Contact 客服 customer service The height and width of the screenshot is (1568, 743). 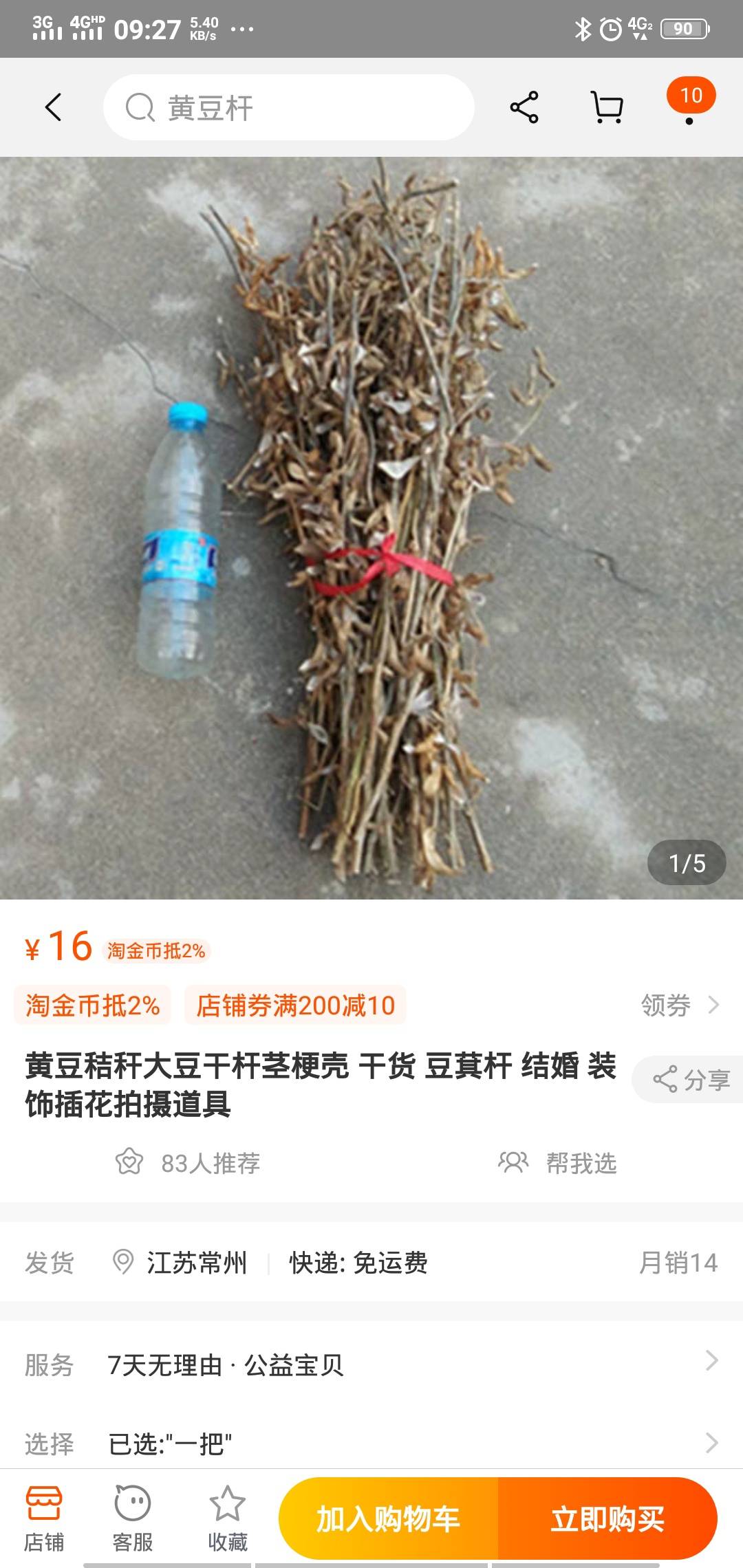(132, 1517)
